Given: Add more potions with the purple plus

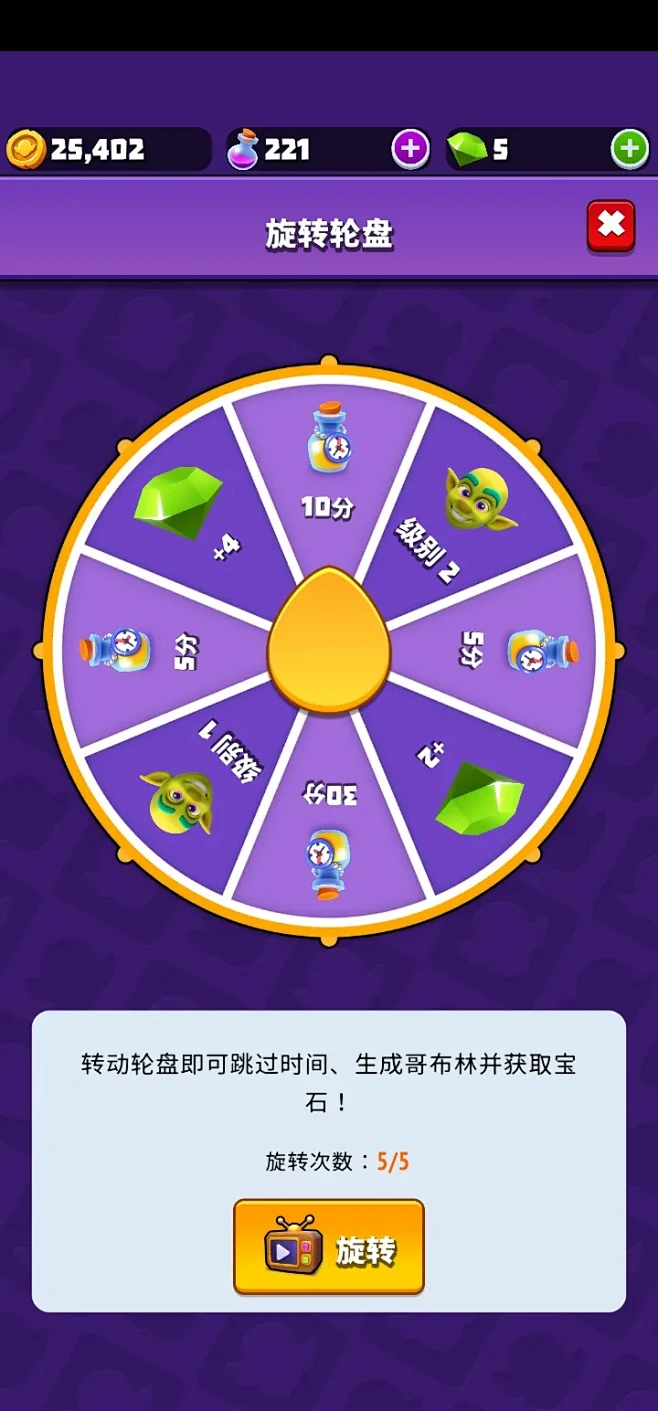Looking at the screenshot, I should point(410,150).
